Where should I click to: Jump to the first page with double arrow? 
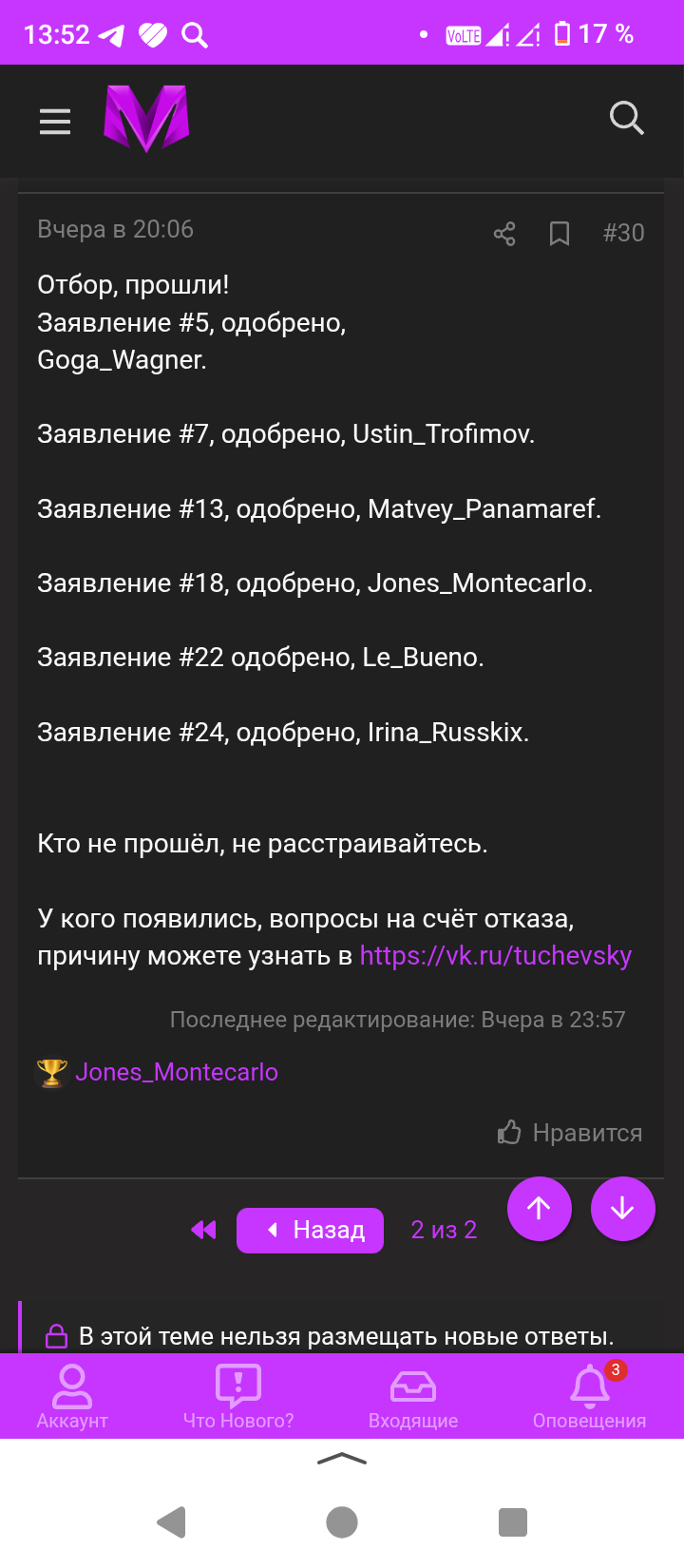click(203, 1230)
